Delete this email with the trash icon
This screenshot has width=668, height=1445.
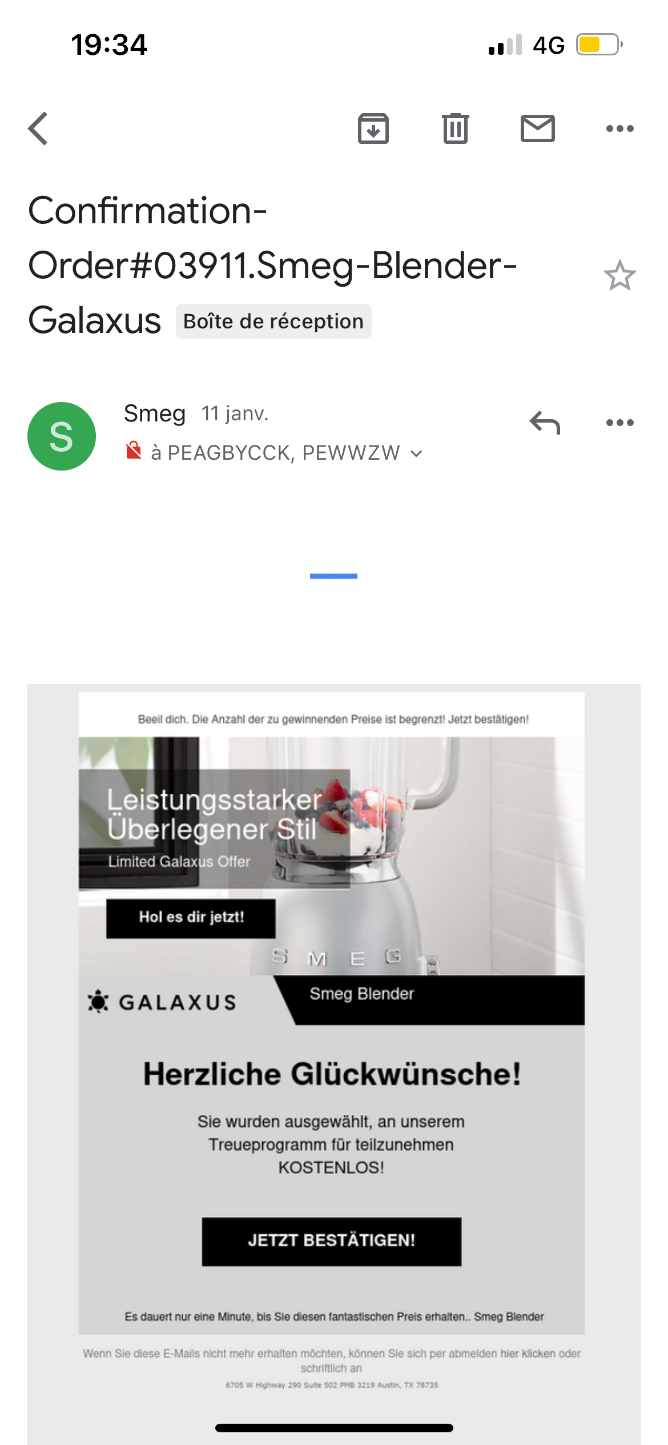coord(455,128)
